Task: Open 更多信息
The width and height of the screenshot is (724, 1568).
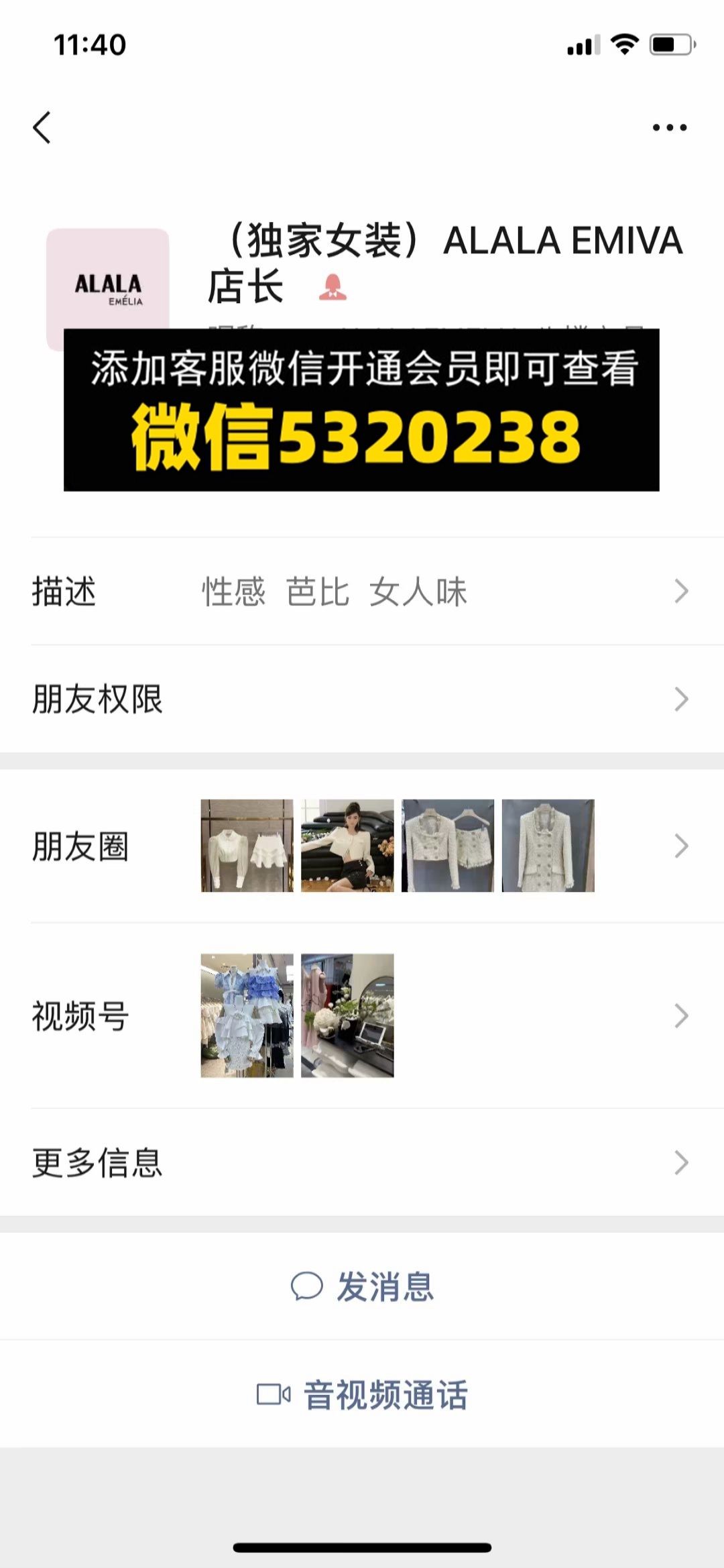Action: [x=362, y=1162]
